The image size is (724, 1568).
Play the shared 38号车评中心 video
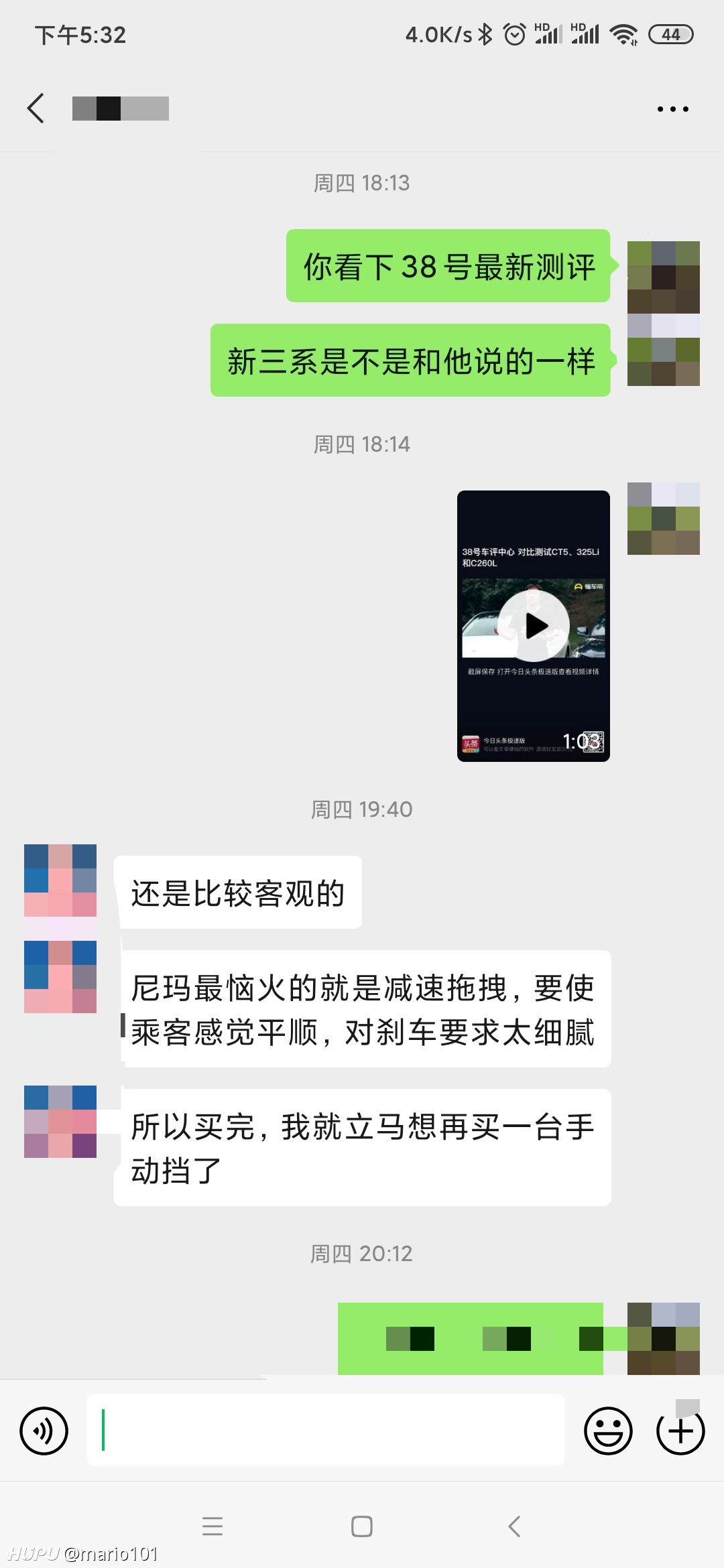pos(534,626)
